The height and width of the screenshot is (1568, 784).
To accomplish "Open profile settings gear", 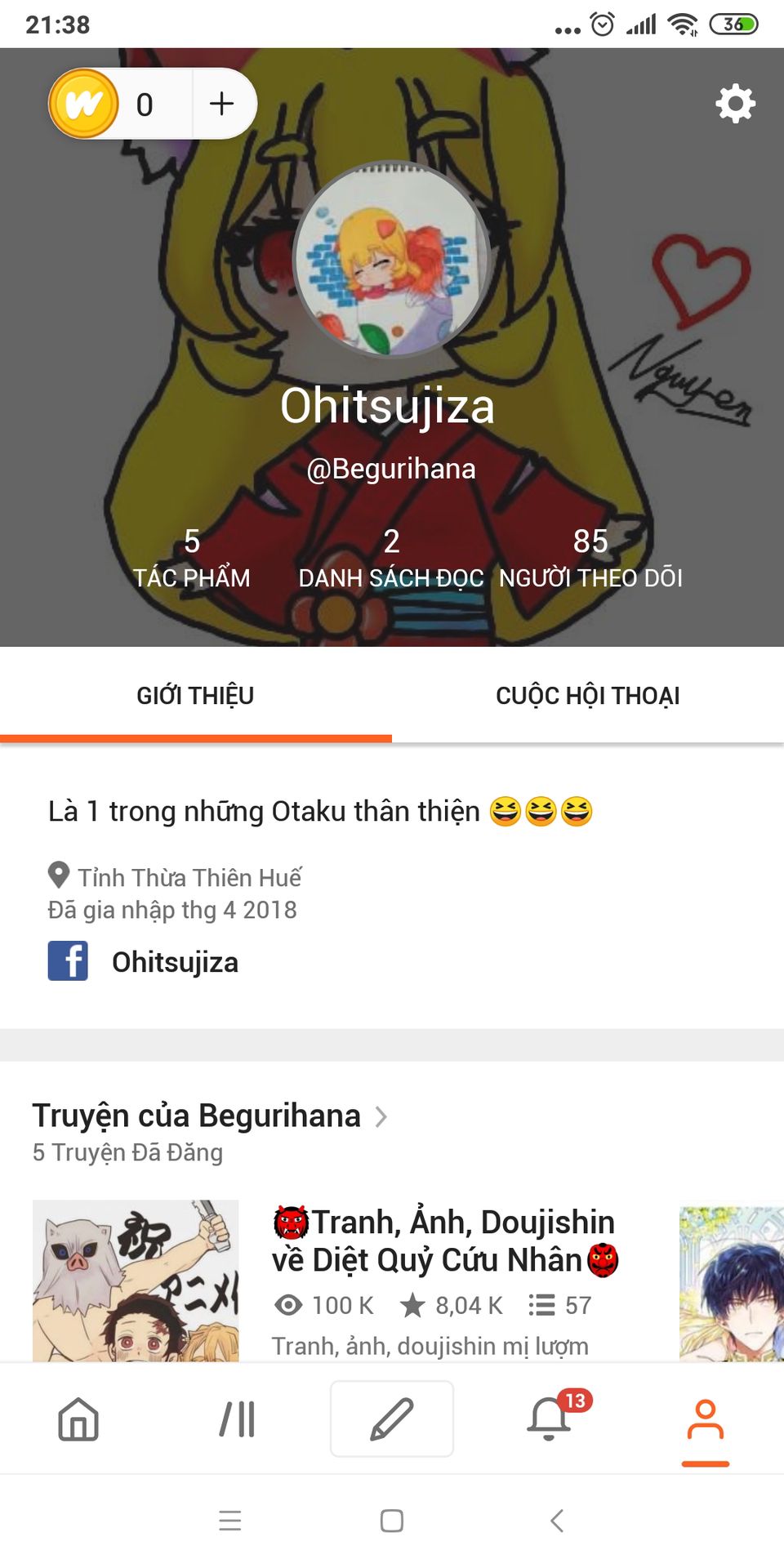I will [735, 104].
